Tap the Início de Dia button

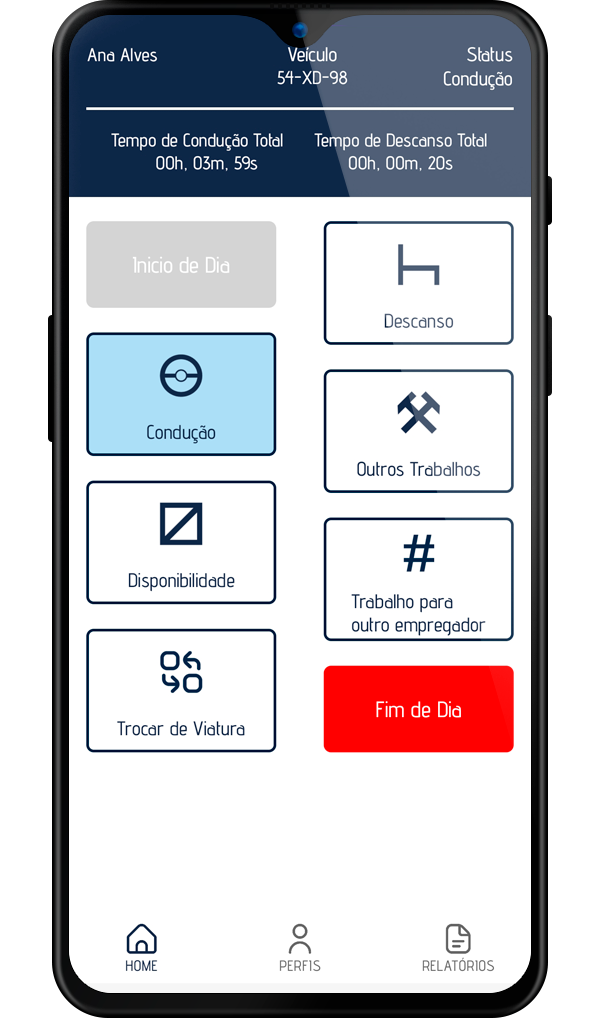coord(181,265)
